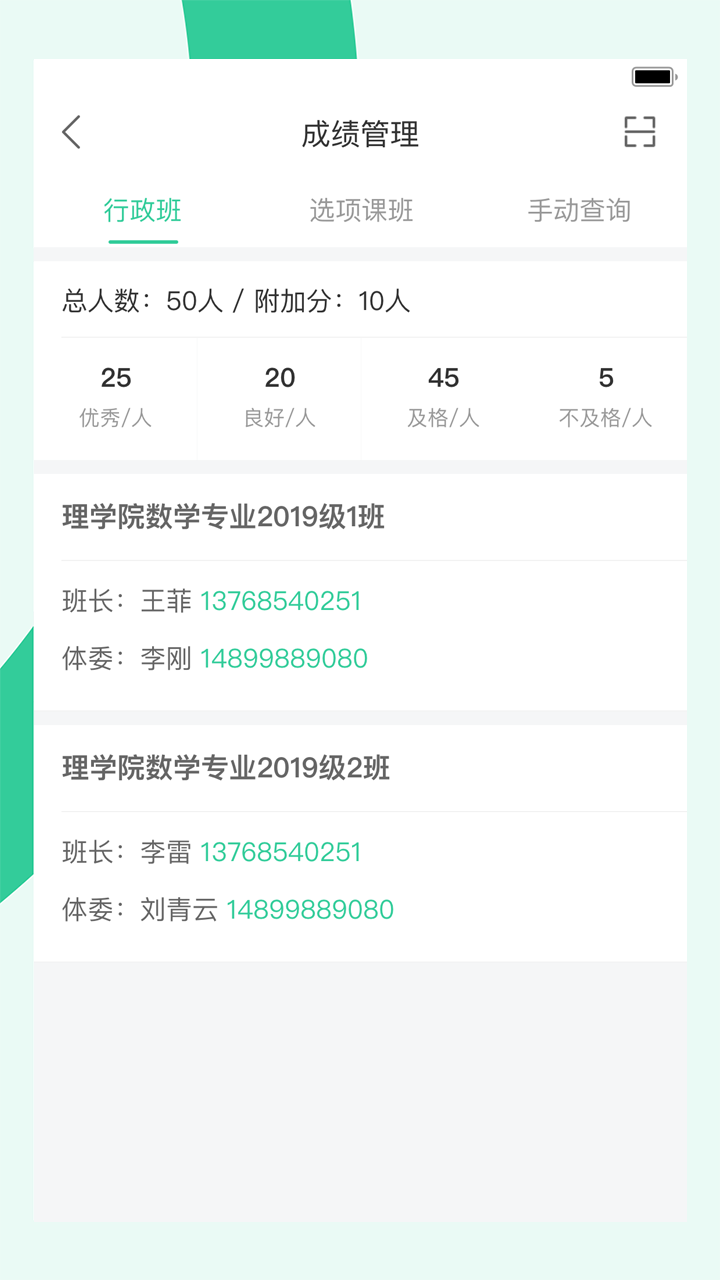Click the back arrow icon
This screenshot has height=1280, width=720.
(x=70, y=131)
